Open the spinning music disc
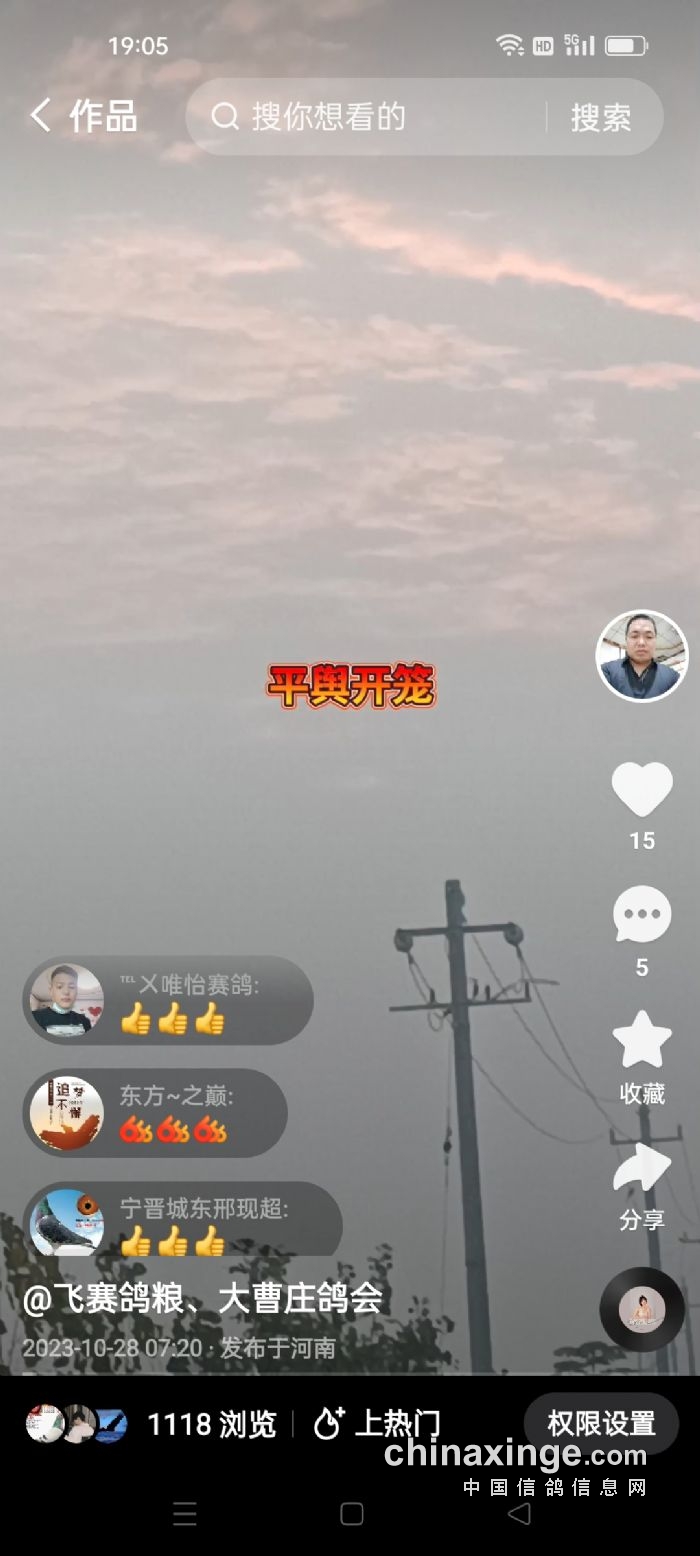Screen dimensions: 700x1556 point(642,1309)
